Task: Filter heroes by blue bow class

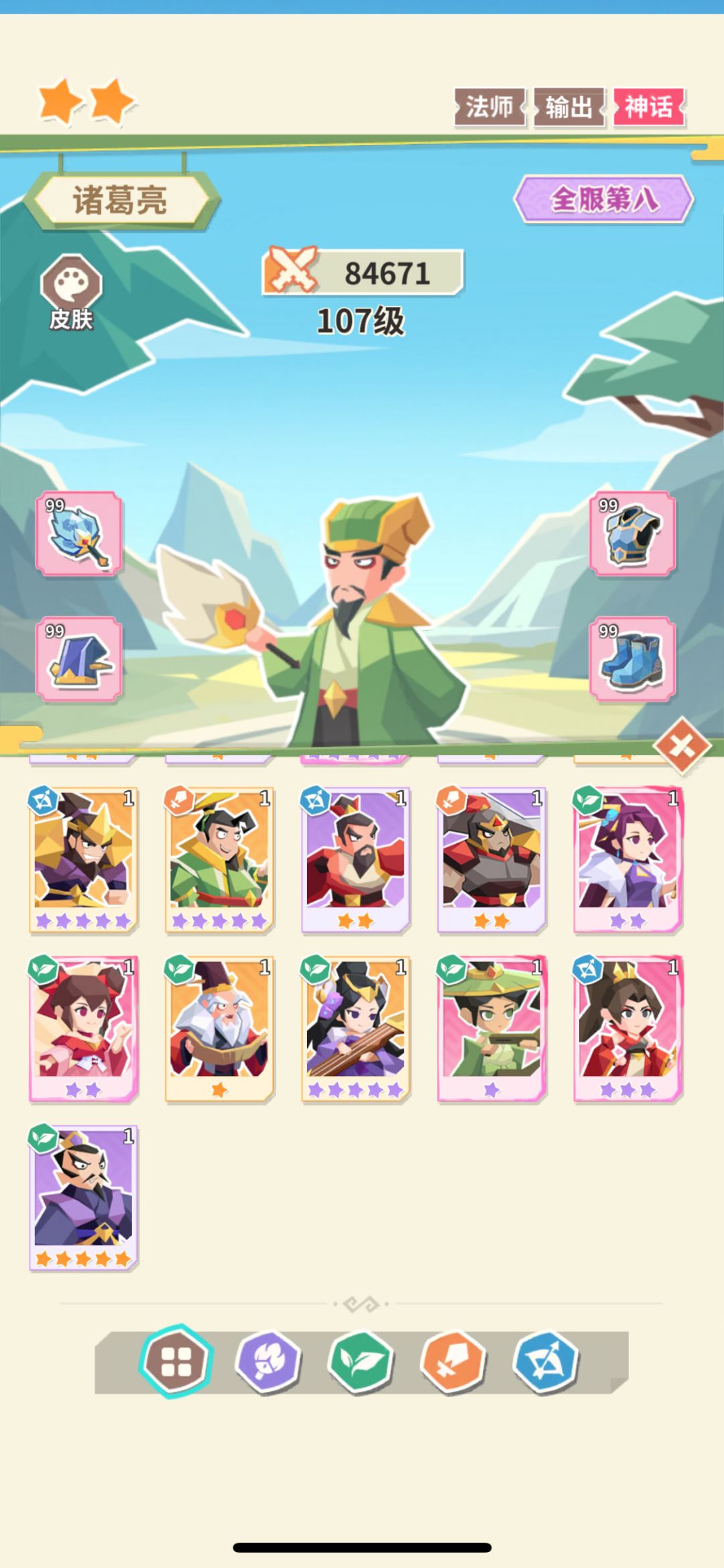Action: click(x=546, y=1362)
